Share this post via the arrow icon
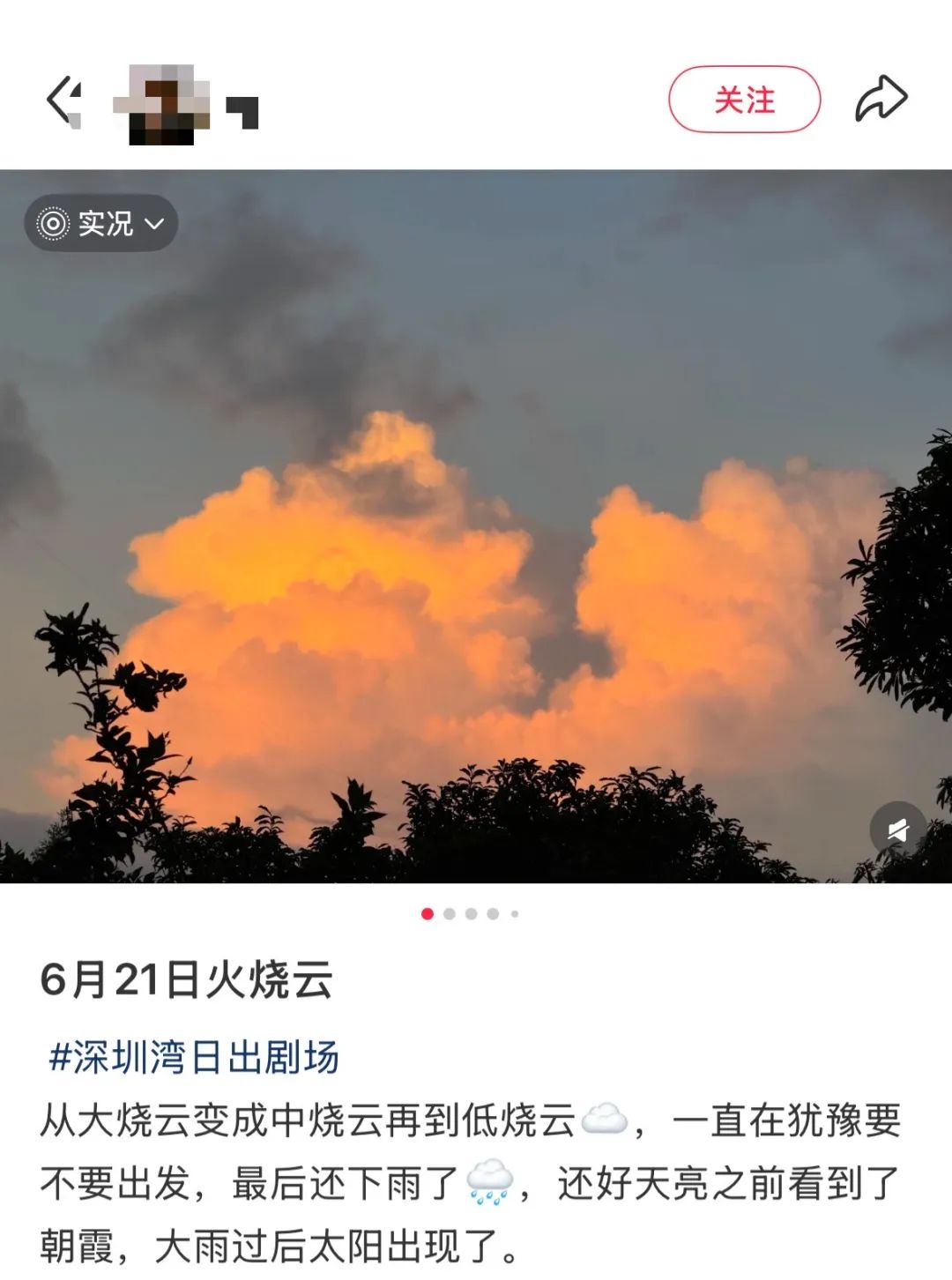The width and height of the screenshot is (952, 1280). 881,99
